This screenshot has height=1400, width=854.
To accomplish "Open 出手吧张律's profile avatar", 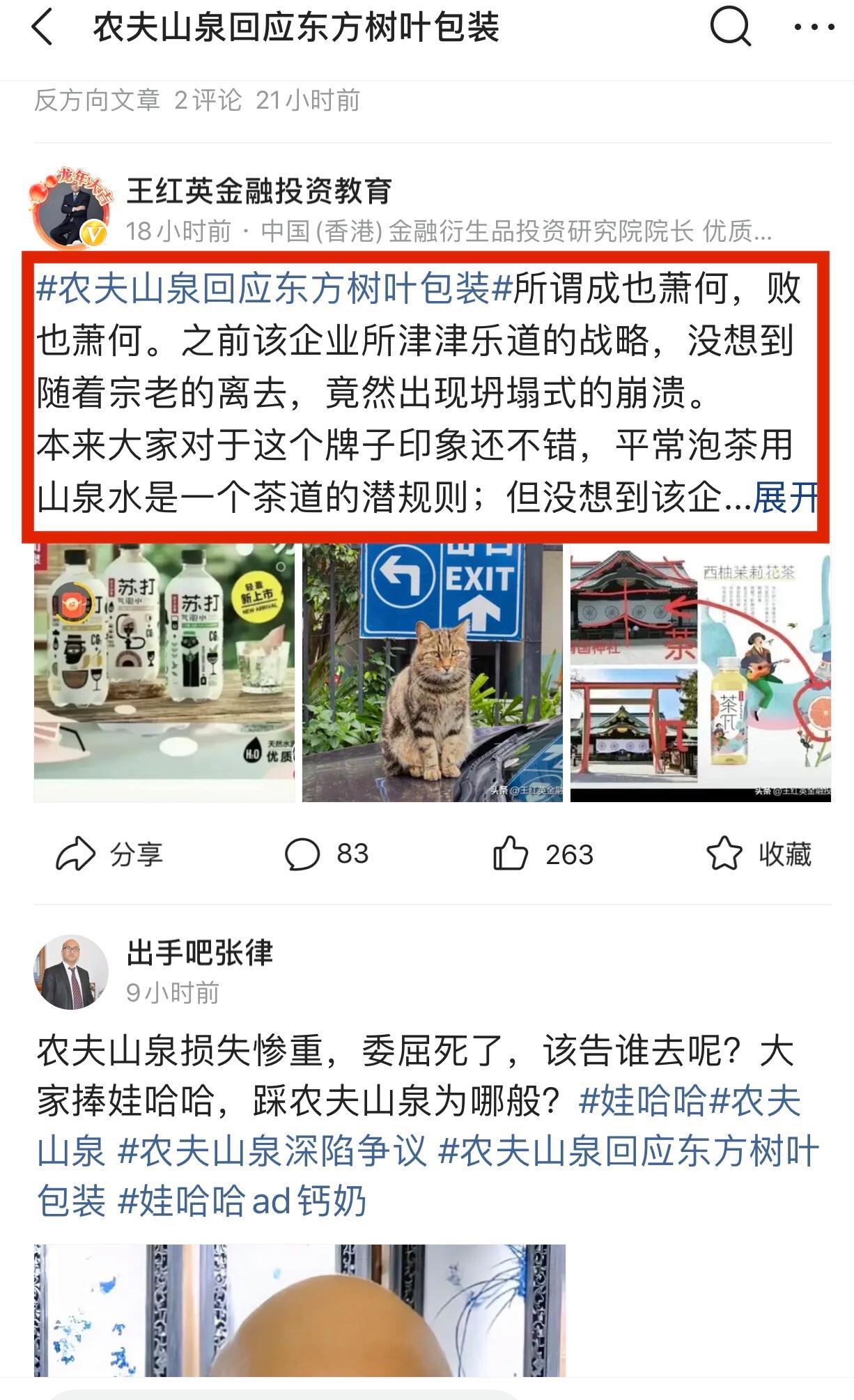I will coord(70,971).
